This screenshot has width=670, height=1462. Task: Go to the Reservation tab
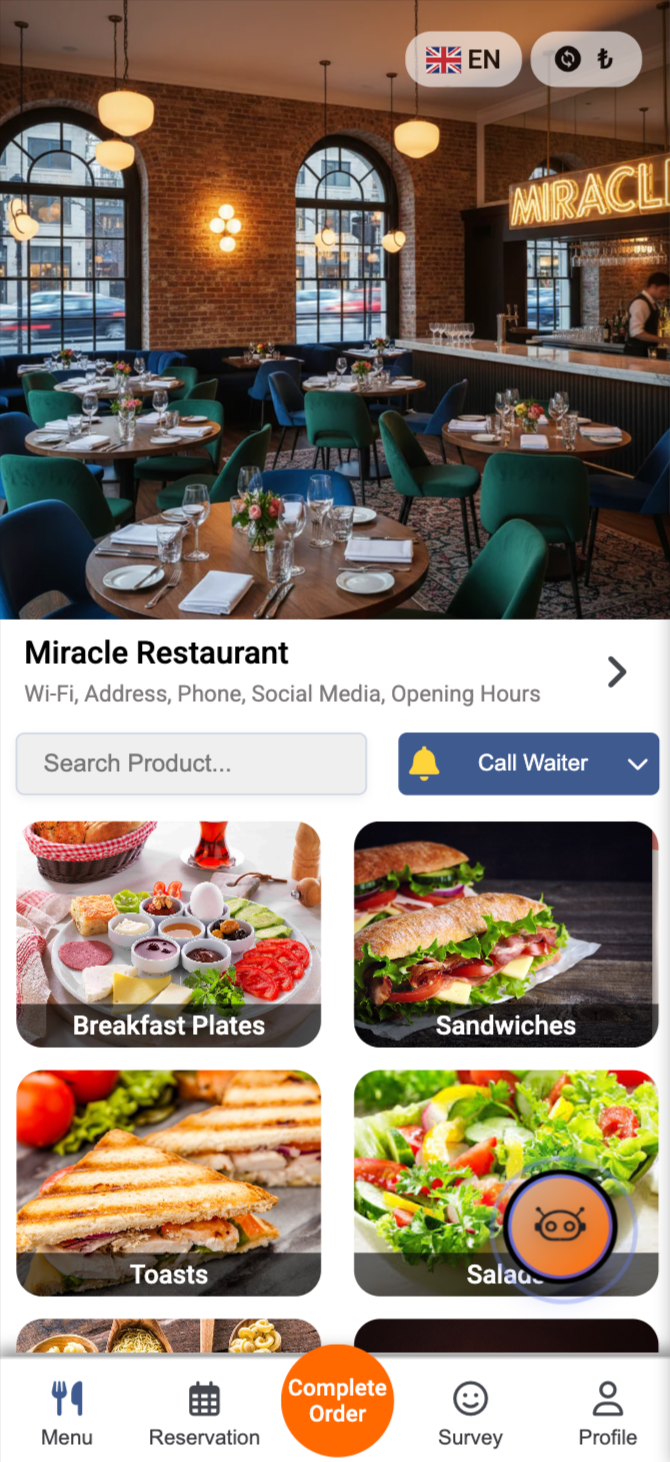[204, 1414]
